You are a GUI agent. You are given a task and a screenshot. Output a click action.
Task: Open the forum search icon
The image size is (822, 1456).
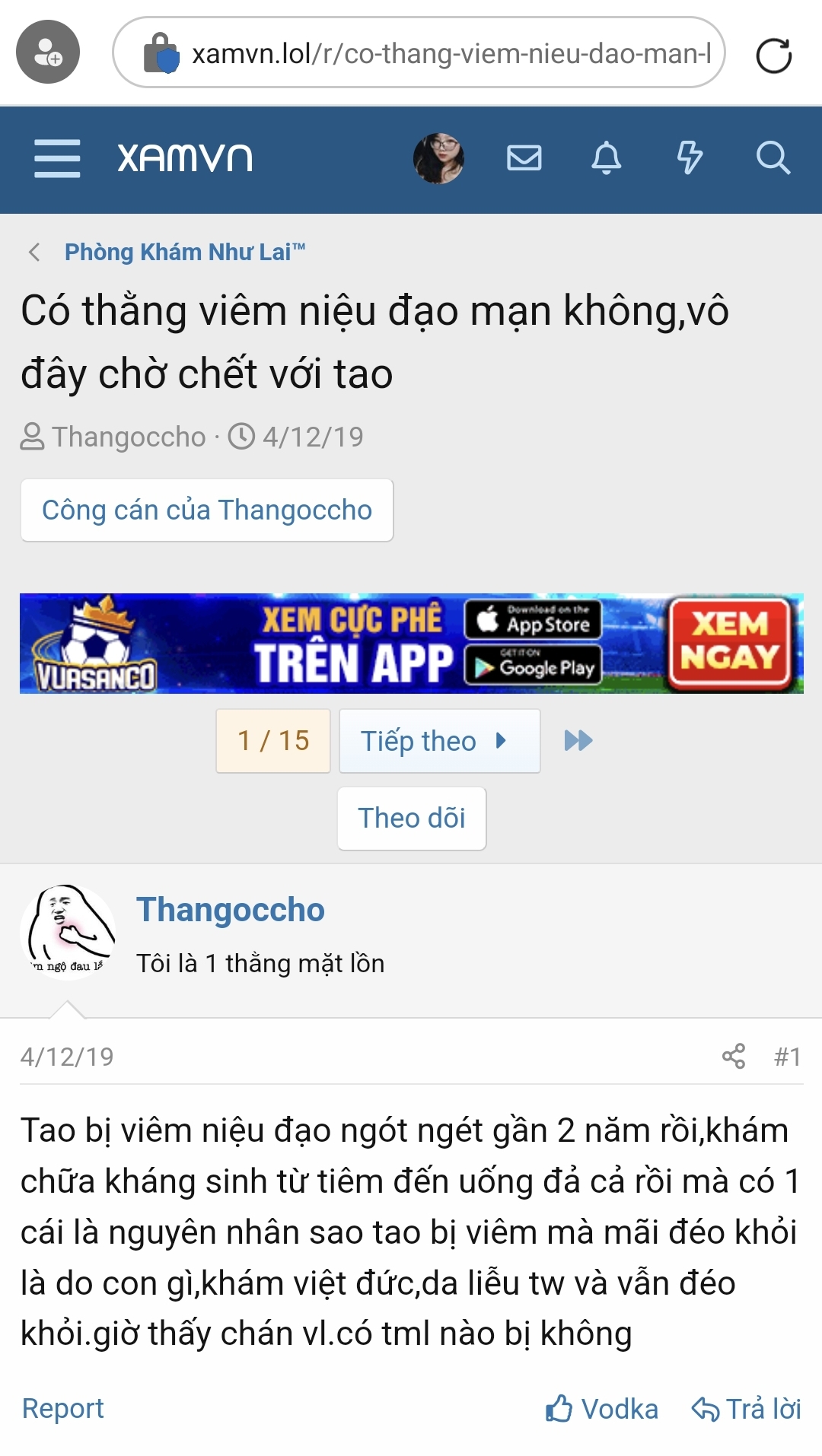click(773, 158)
